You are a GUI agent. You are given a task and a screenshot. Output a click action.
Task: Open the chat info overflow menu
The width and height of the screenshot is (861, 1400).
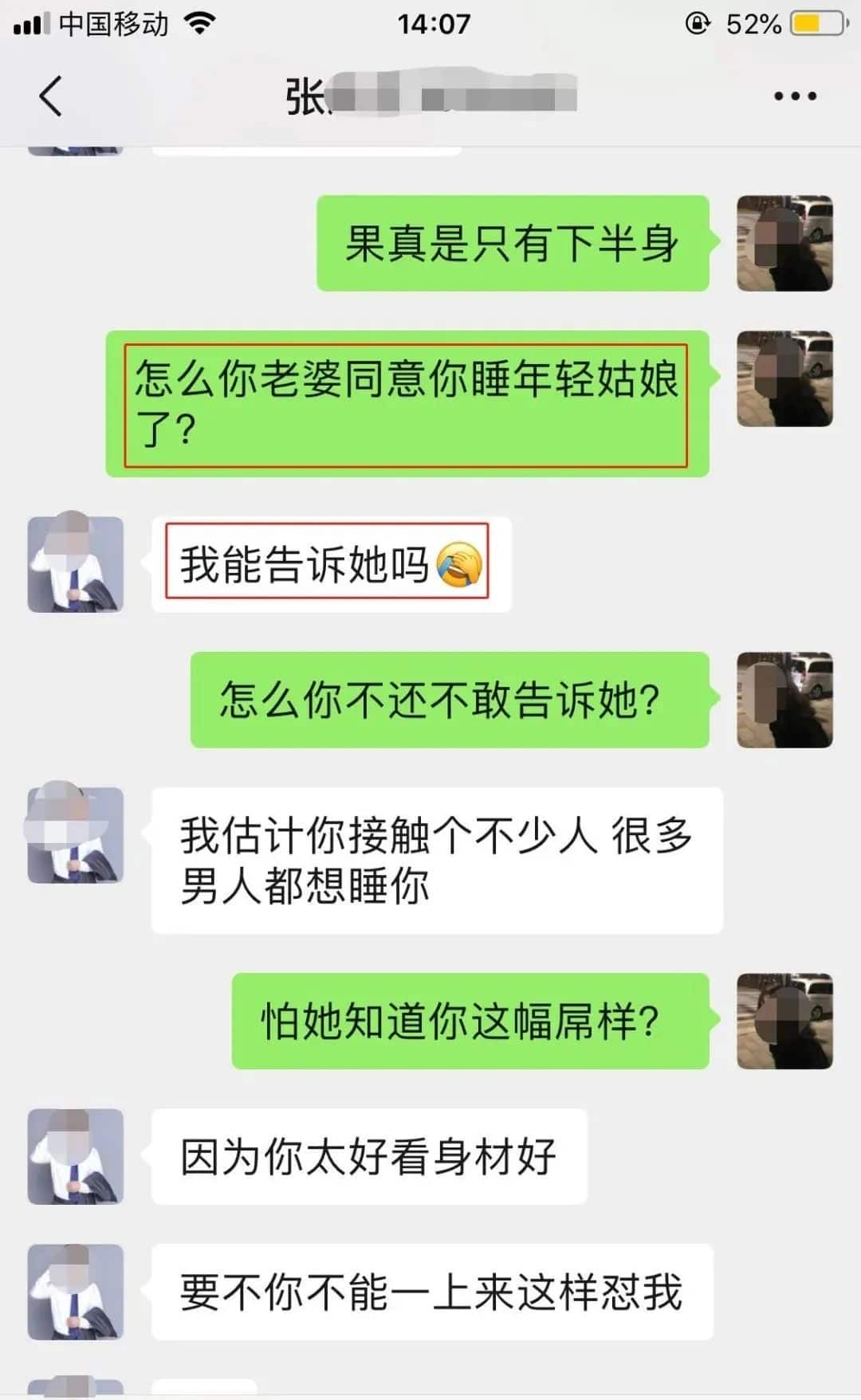click(x=795, y=96)
